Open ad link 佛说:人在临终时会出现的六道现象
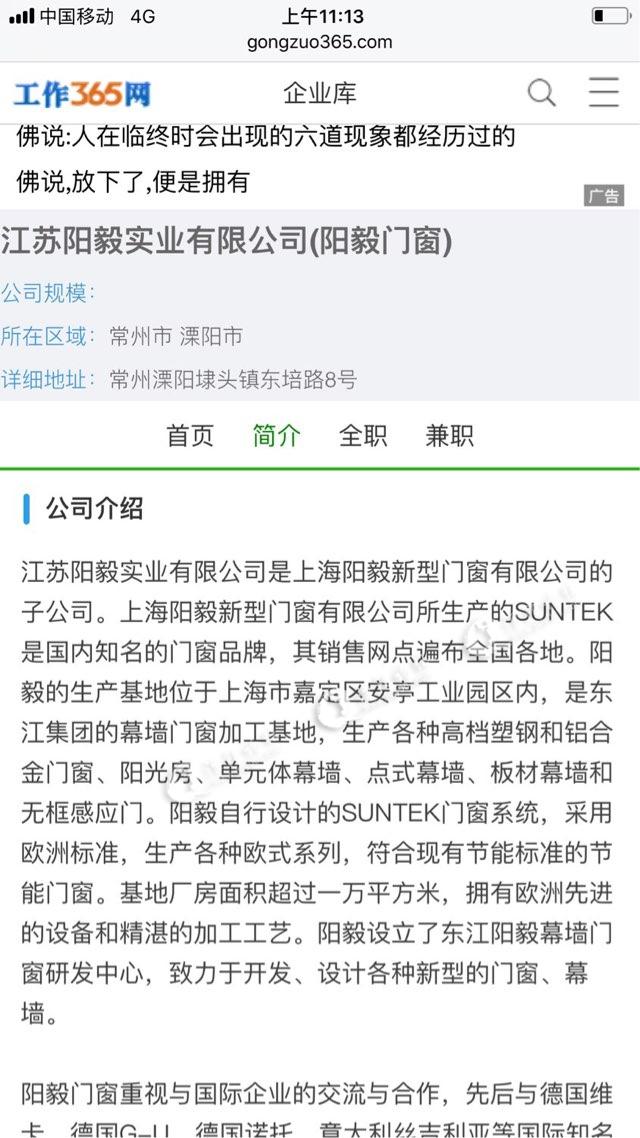 [x=266, y=136]
